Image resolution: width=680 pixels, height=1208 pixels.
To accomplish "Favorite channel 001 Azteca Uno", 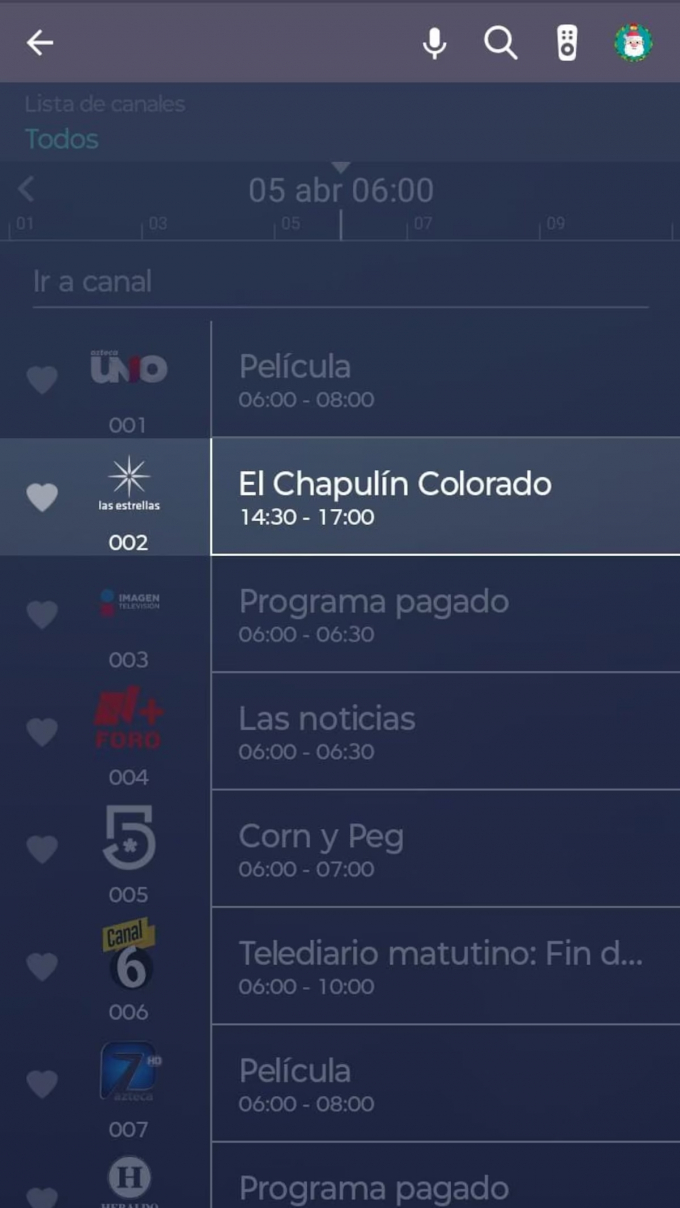I will click(42, 380).
